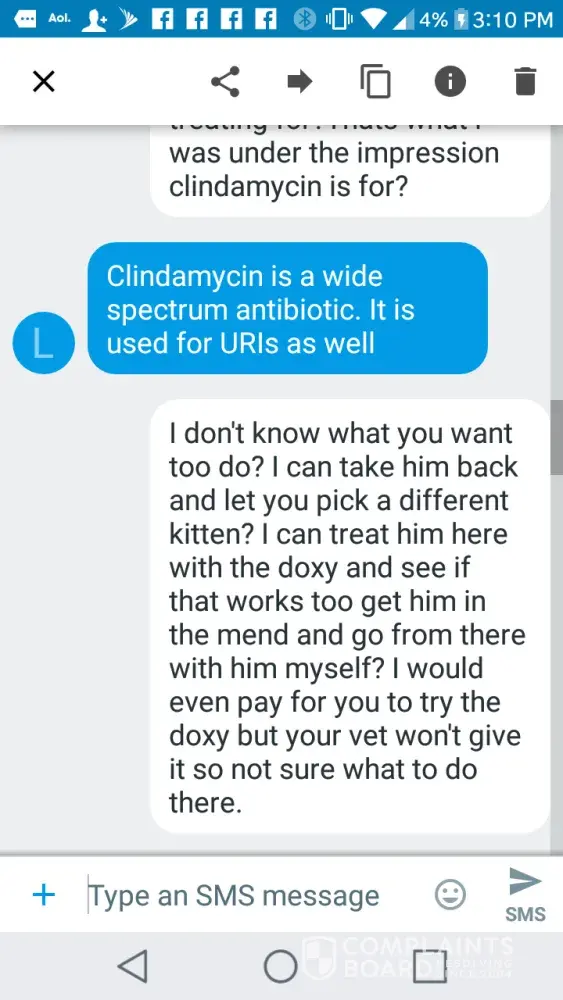
Task: Go to the home screen
Action: 281,966
